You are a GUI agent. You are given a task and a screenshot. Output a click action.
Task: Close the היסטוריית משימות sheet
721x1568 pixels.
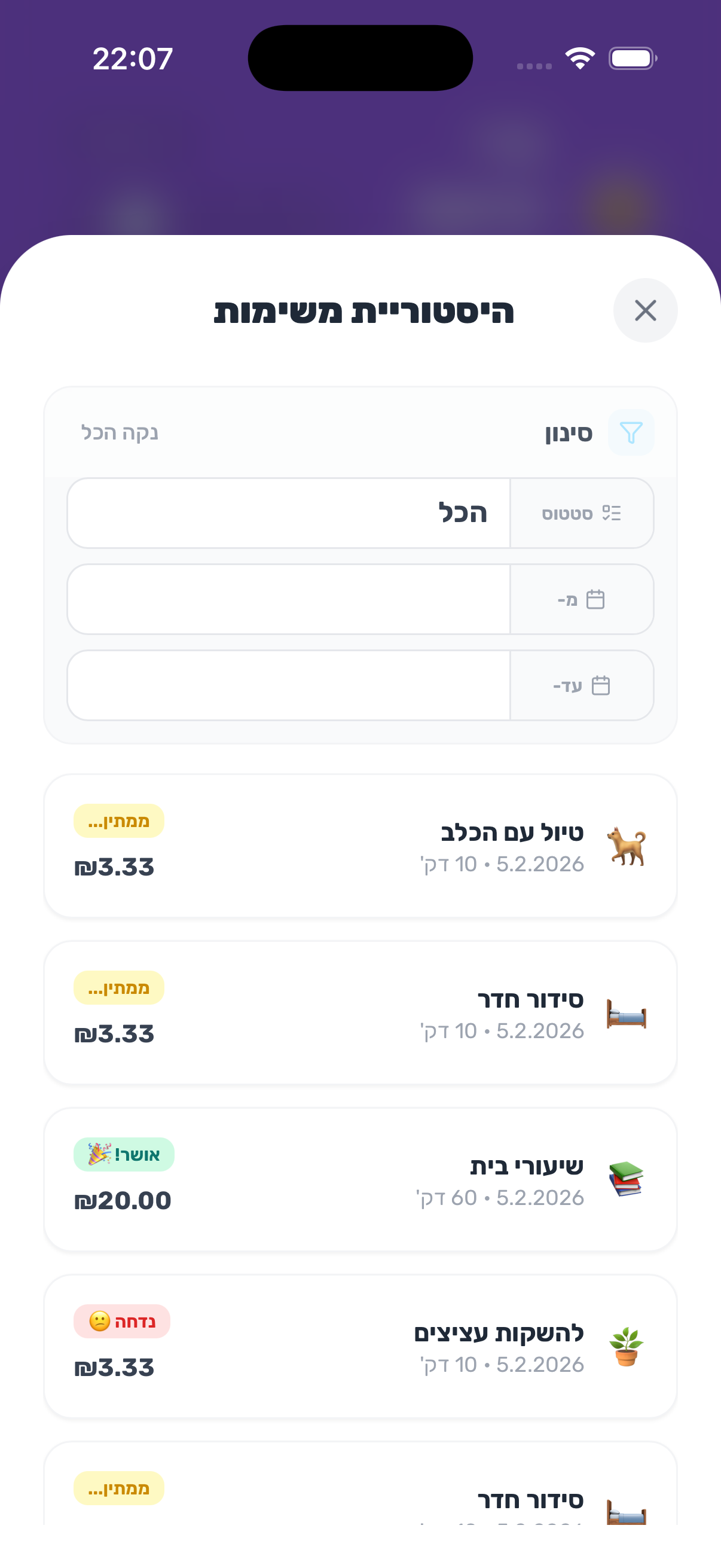[645, 310]
